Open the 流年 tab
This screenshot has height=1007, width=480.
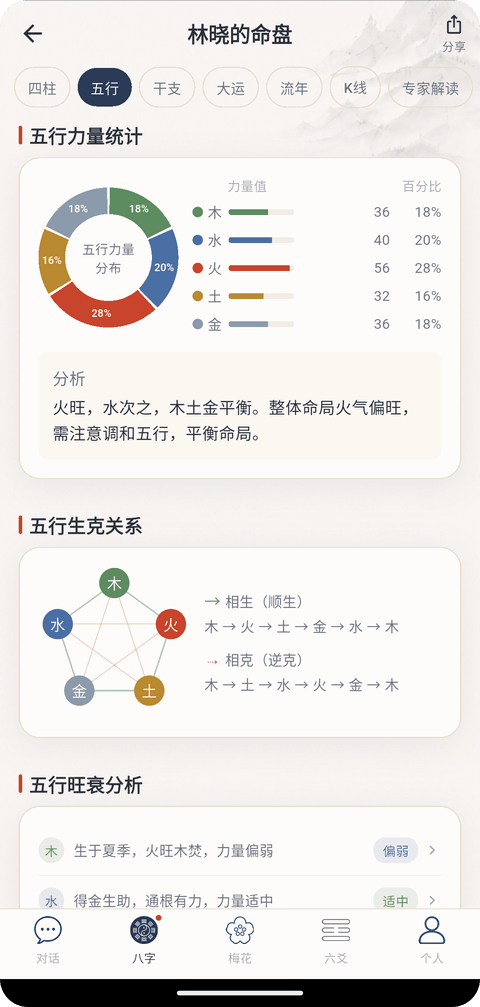tap(294, 87)
